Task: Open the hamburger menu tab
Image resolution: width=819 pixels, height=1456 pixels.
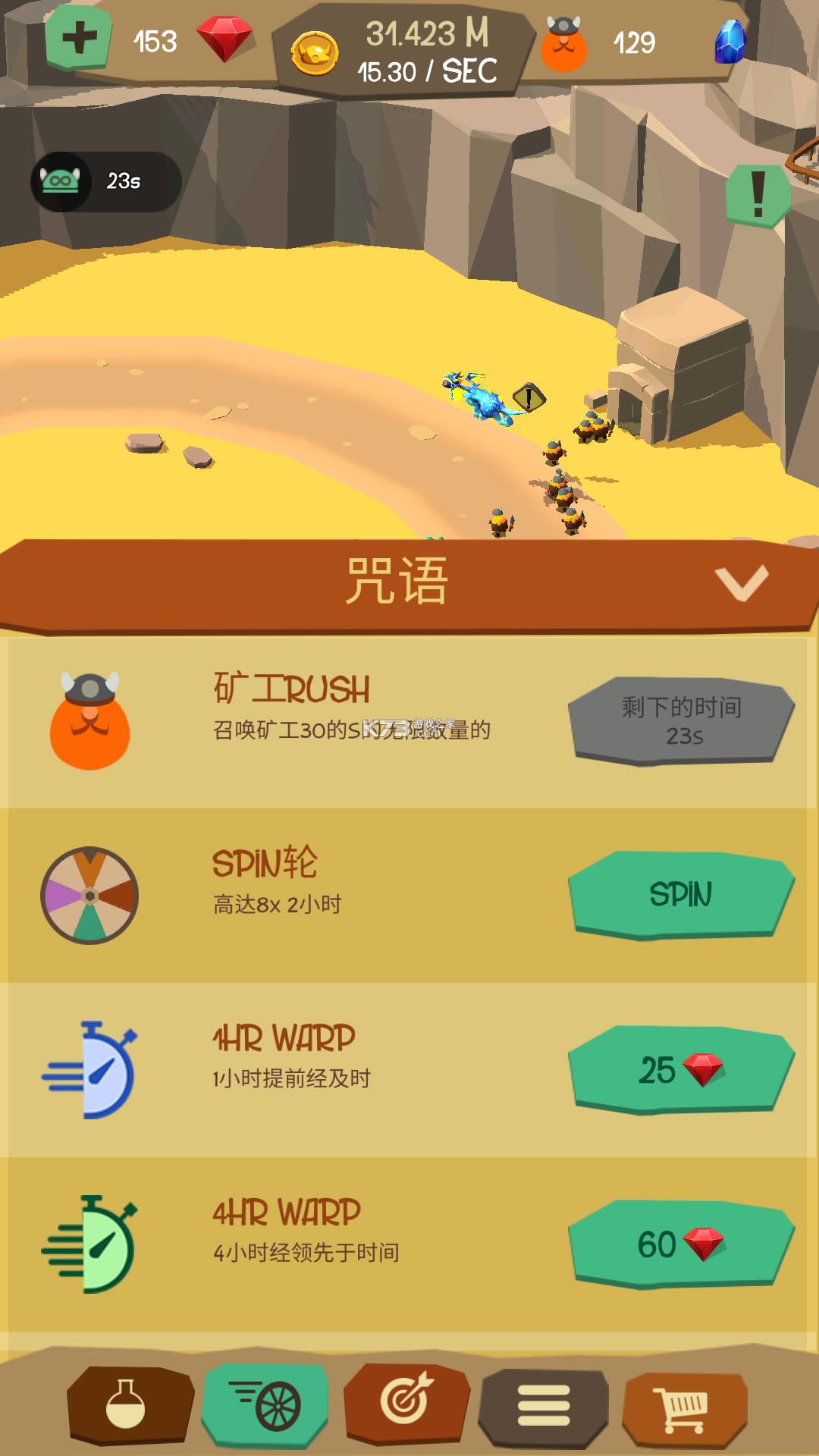Action: pyautogui.click(x=544, y=1405)
